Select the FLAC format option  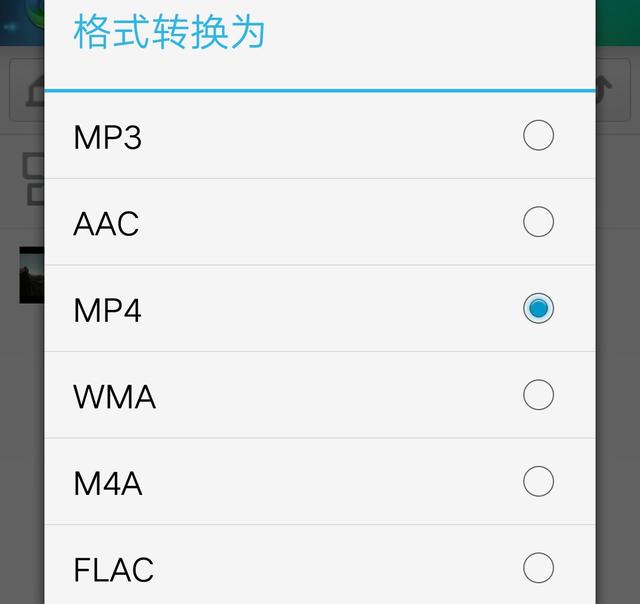[x=538, y=568]
